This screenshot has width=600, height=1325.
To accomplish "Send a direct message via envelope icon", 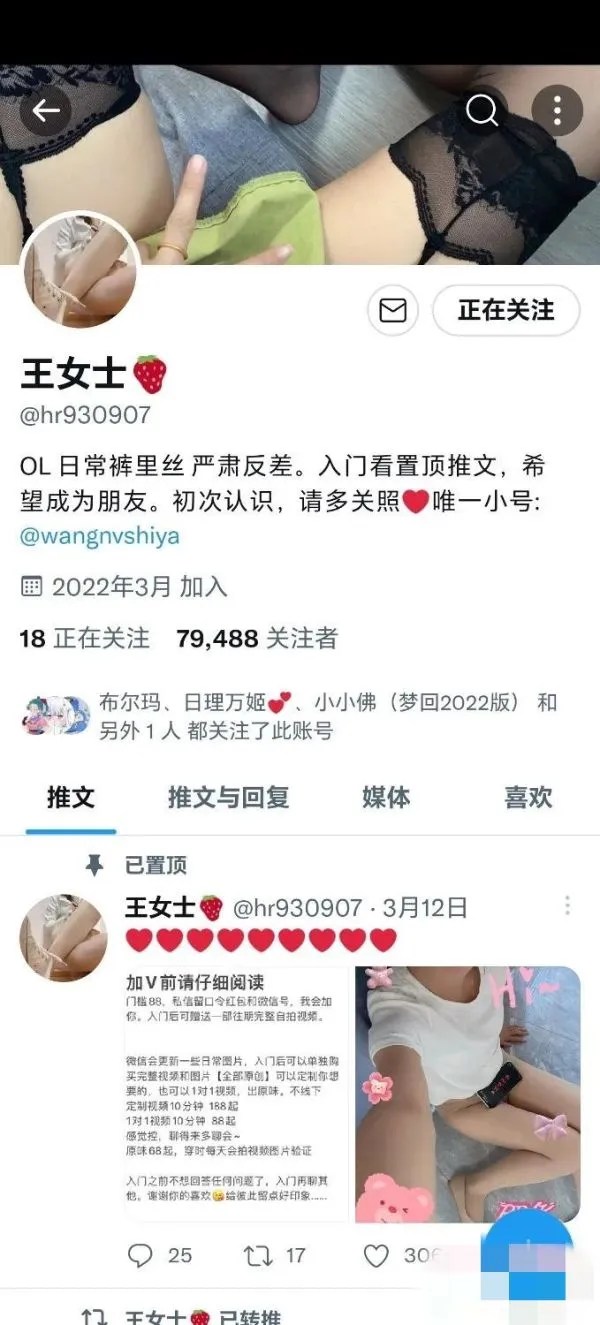I will coord(393,311).
